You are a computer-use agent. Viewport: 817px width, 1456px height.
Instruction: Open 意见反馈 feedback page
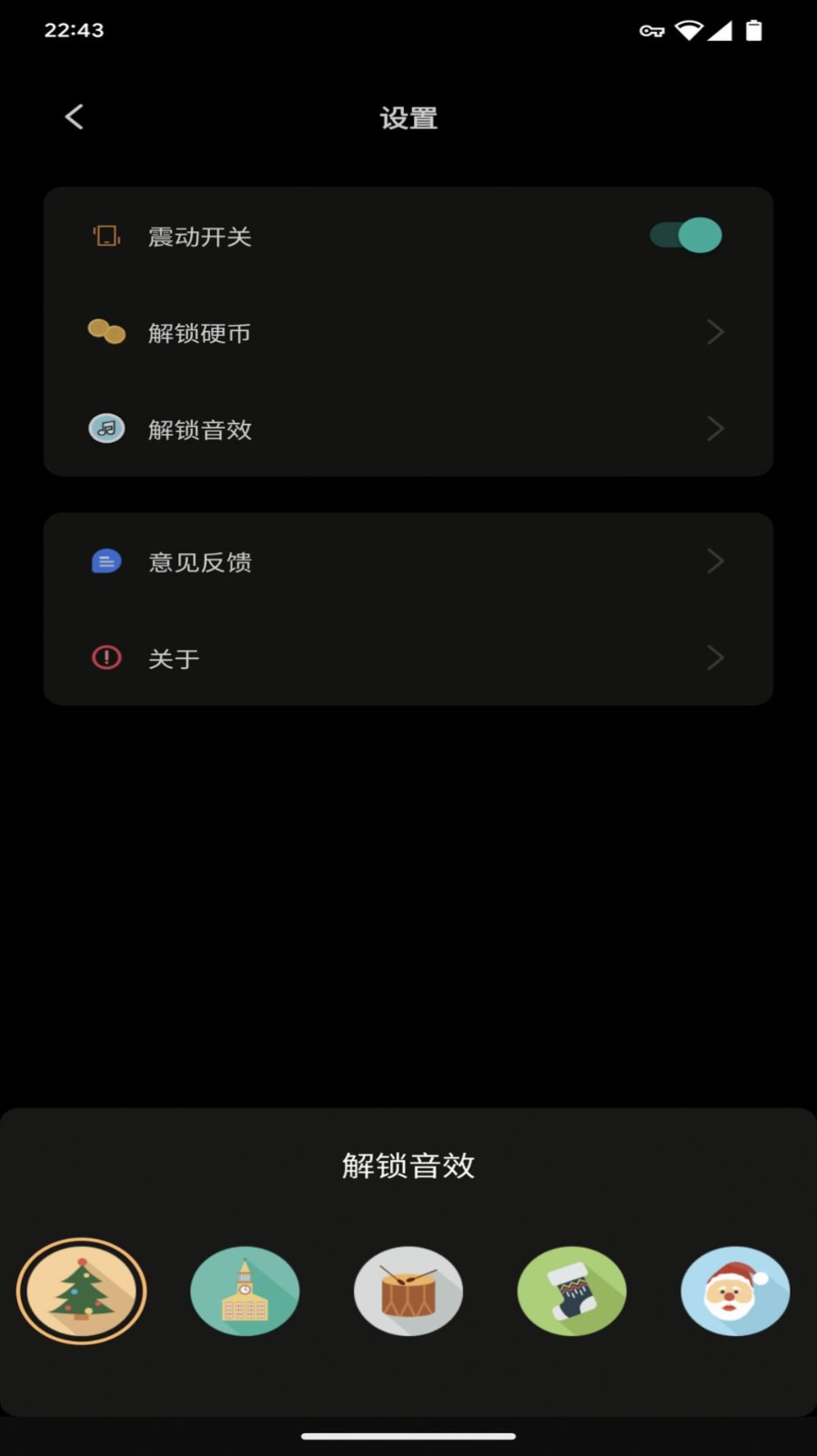(408, 562)
